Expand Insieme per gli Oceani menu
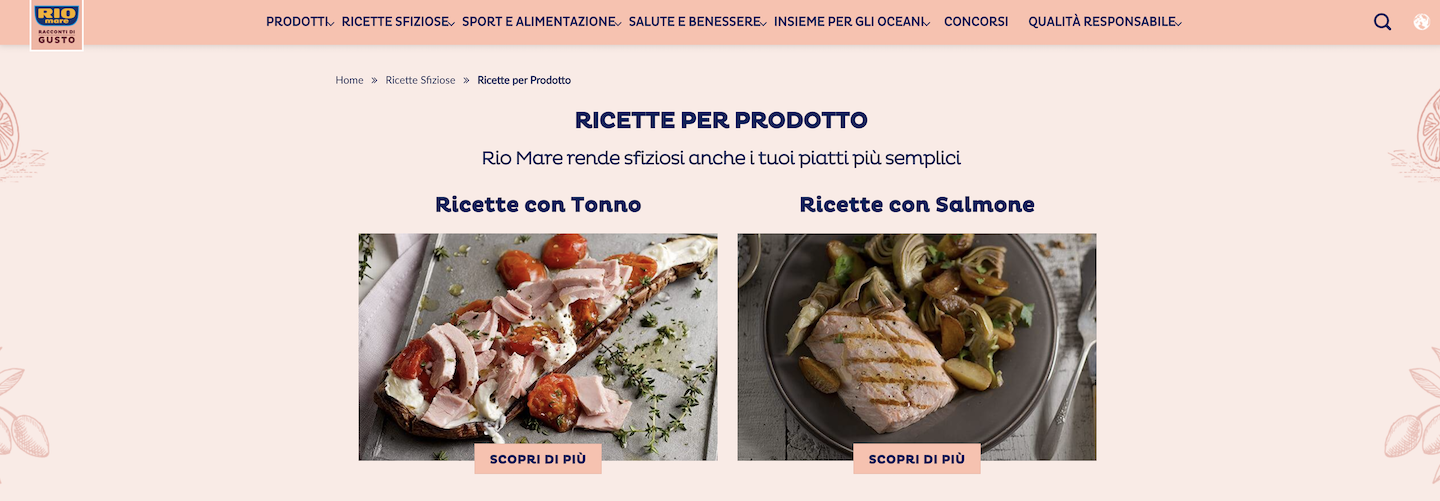Screen dimensions: 1440x501 (x=852, y=22)
